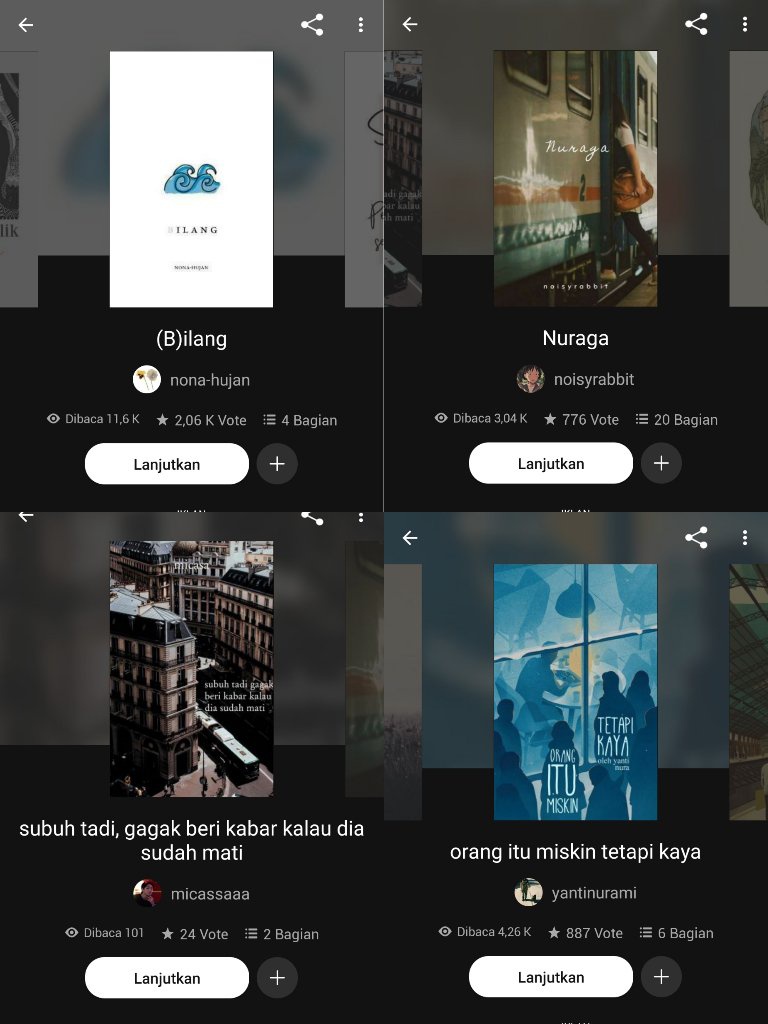
Task: Tap the back arrow on the subuh tadi screen
Action: point(26,517)
